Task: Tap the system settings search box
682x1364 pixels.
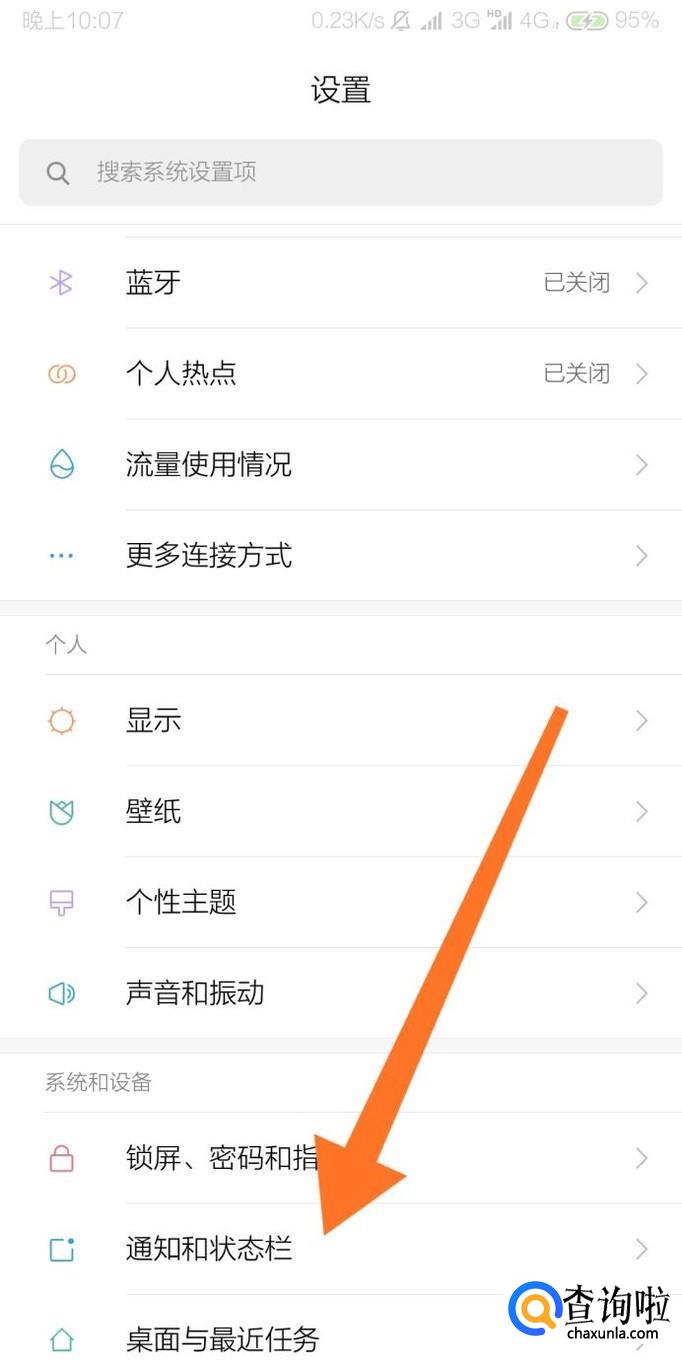Action: [x=340, y=172]
